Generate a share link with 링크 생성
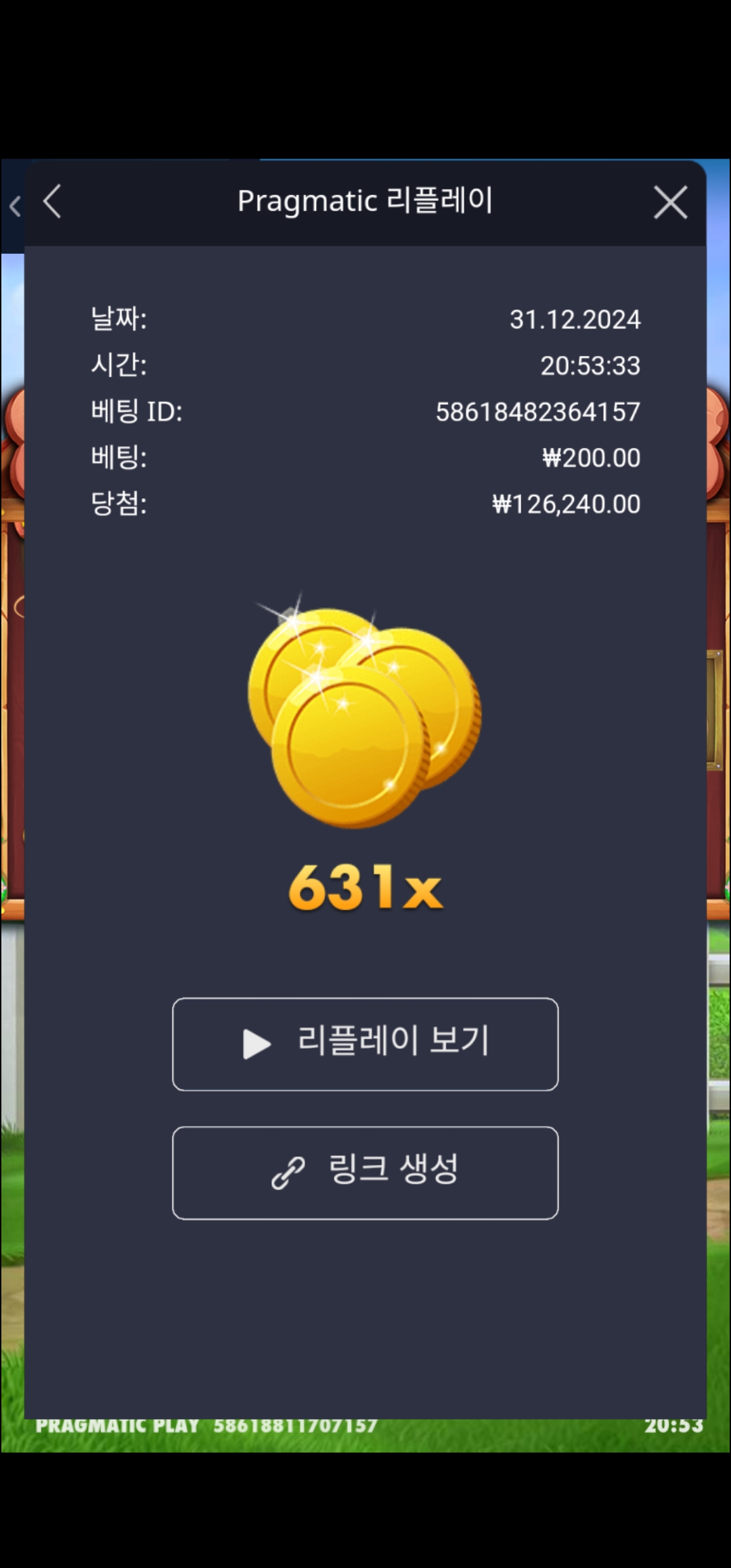Screen dimensions: 731x1568 [365, 1173]
